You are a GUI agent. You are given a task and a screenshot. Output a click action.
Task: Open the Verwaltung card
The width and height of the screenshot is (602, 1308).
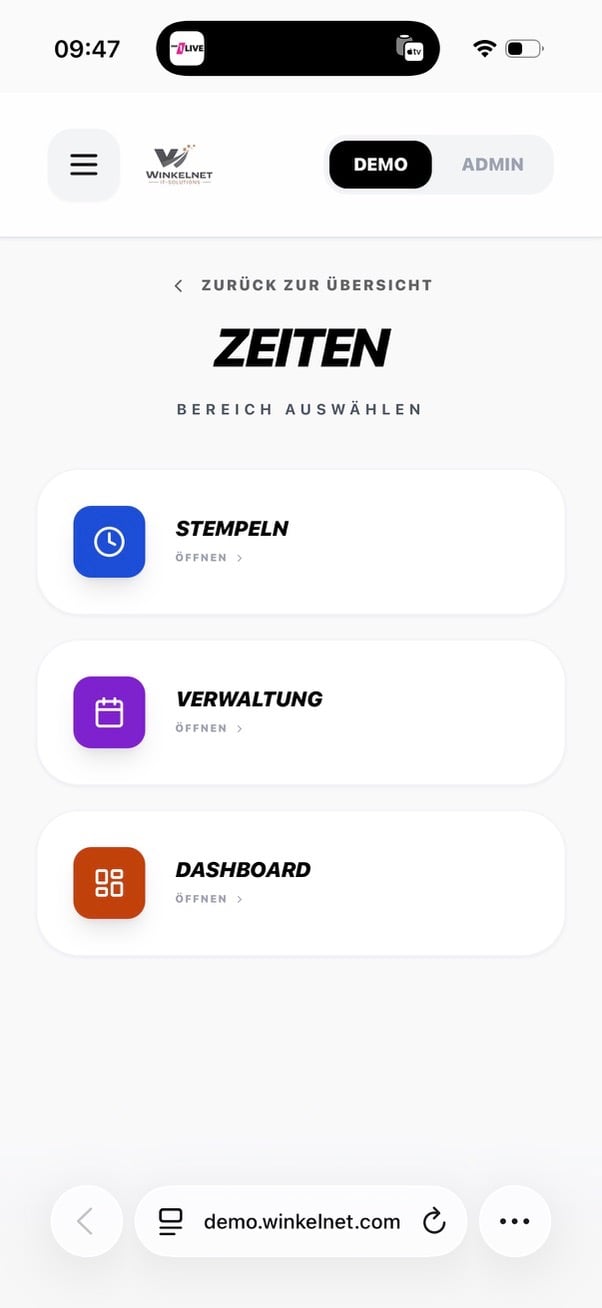coord(300,712)
